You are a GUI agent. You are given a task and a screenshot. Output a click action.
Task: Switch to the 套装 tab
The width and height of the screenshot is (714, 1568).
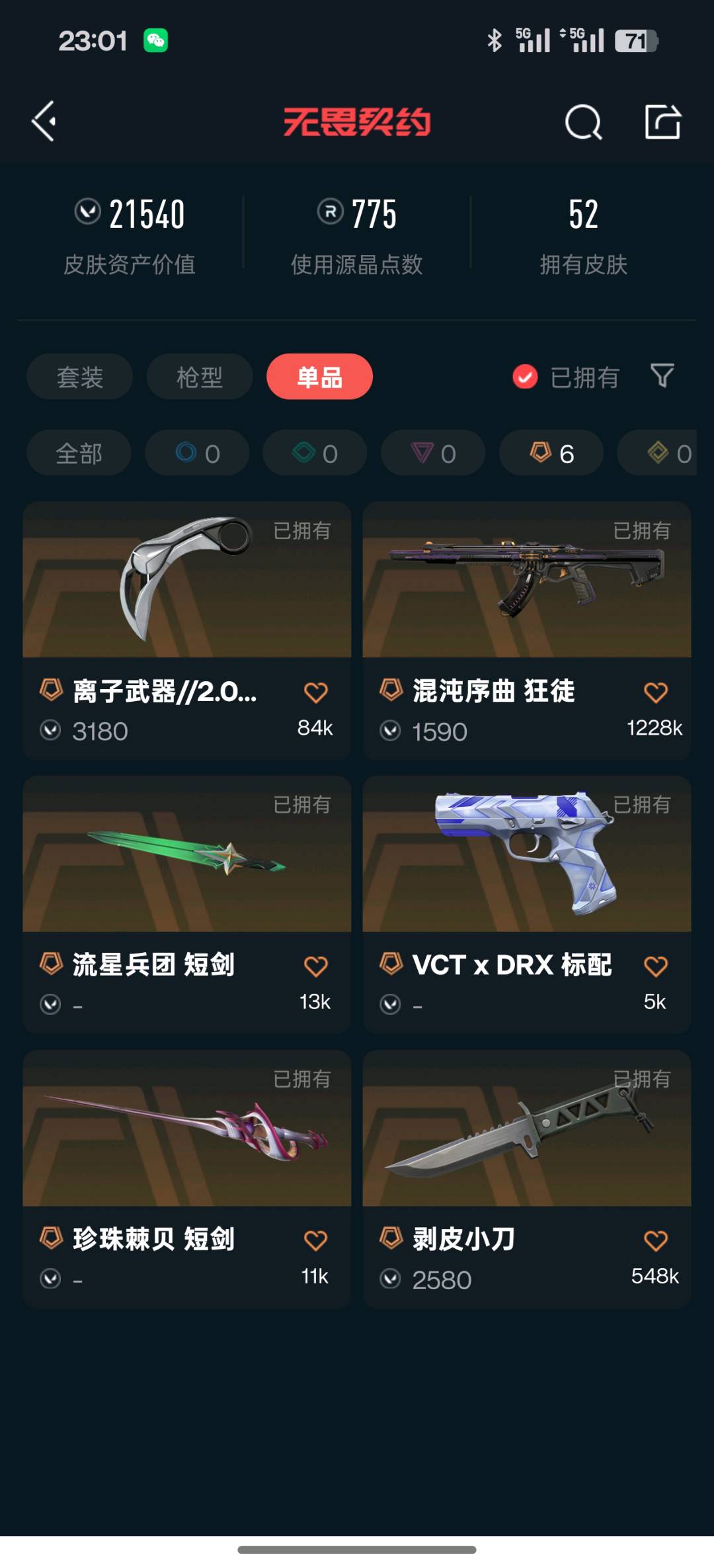(x=80, y=377)
